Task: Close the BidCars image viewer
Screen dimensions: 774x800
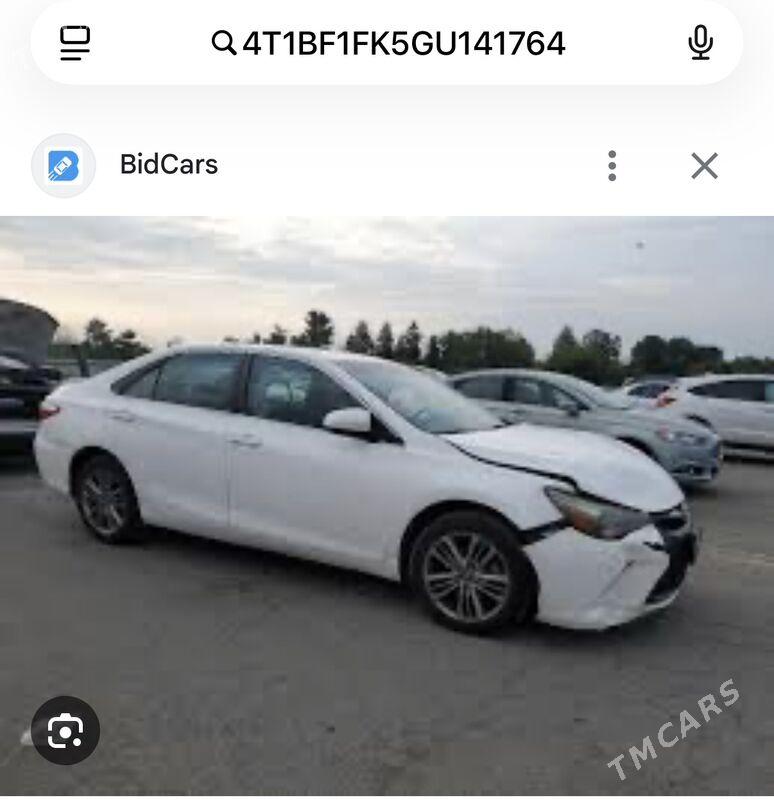Action: point(704,166)
